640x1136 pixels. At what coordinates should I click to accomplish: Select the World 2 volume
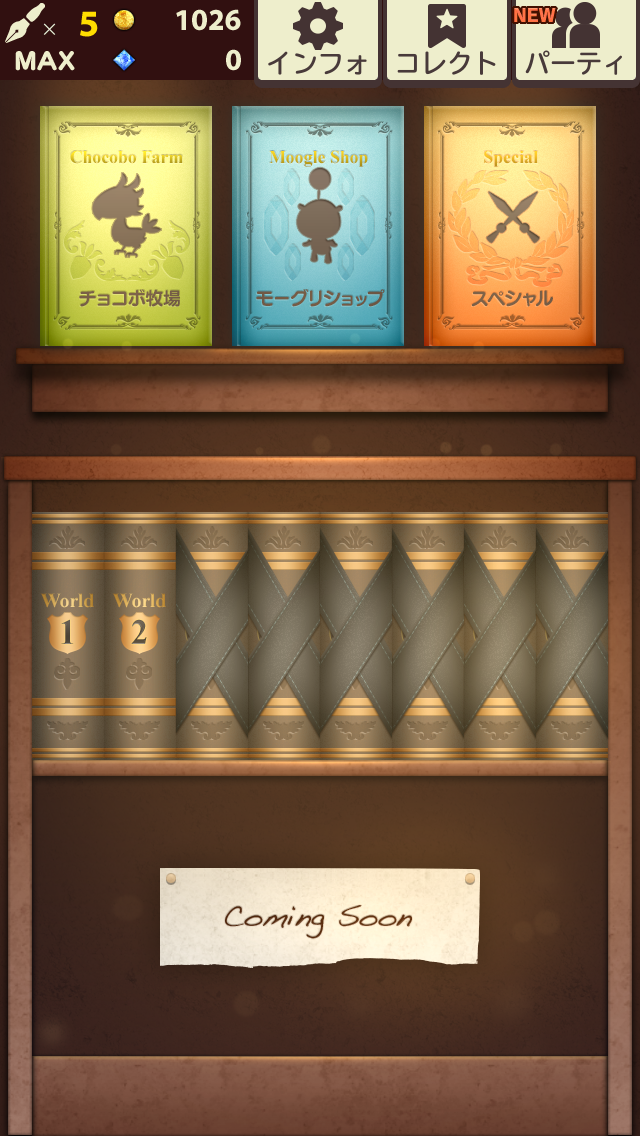(140, 634)
